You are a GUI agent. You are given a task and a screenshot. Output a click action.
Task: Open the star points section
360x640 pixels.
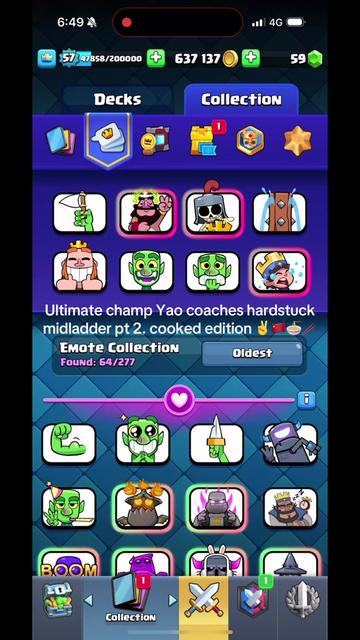click(x=297, y=141)
